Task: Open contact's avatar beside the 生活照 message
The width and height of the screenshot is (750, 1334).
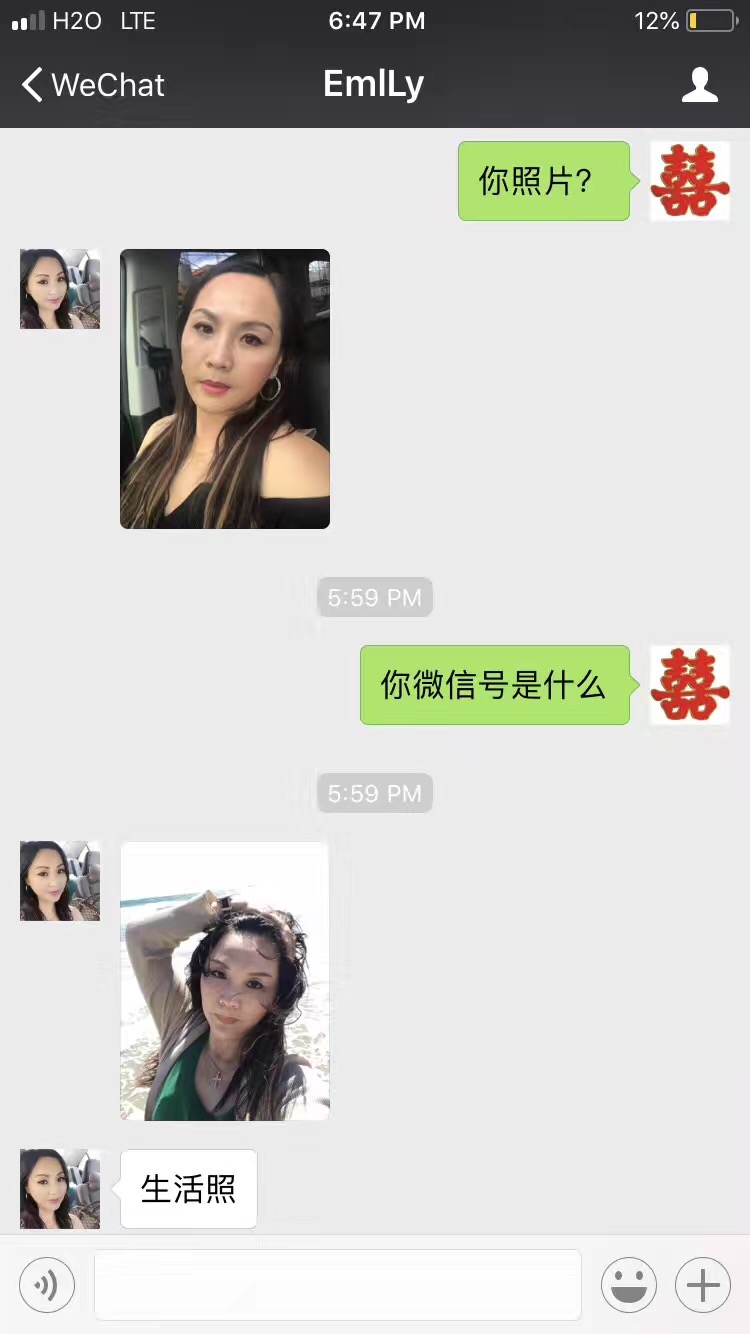Action: [60, 1189]
